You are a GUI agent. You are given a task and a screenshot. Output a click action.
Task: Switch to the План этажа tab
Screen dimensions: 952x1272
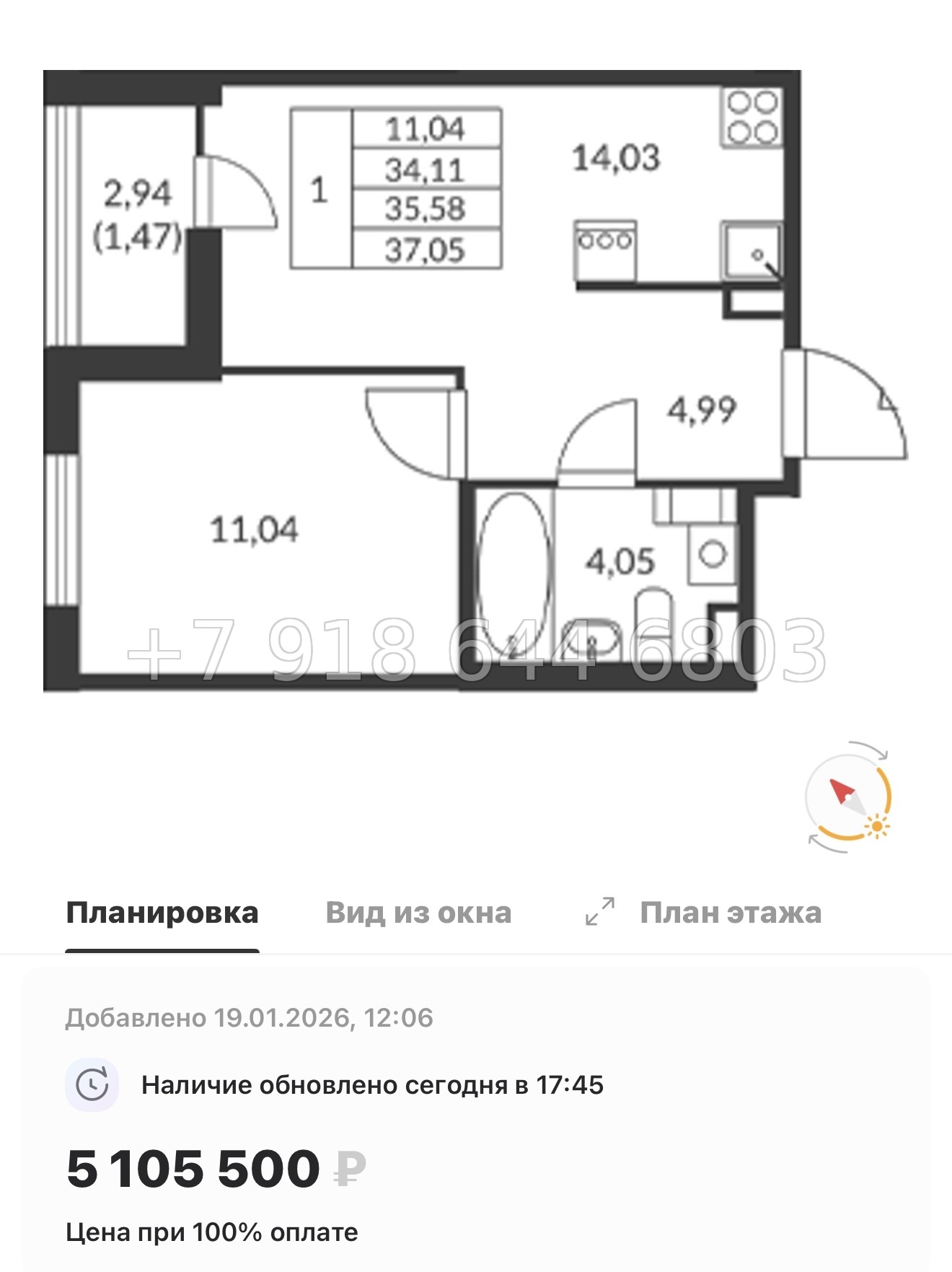(731, 913)
